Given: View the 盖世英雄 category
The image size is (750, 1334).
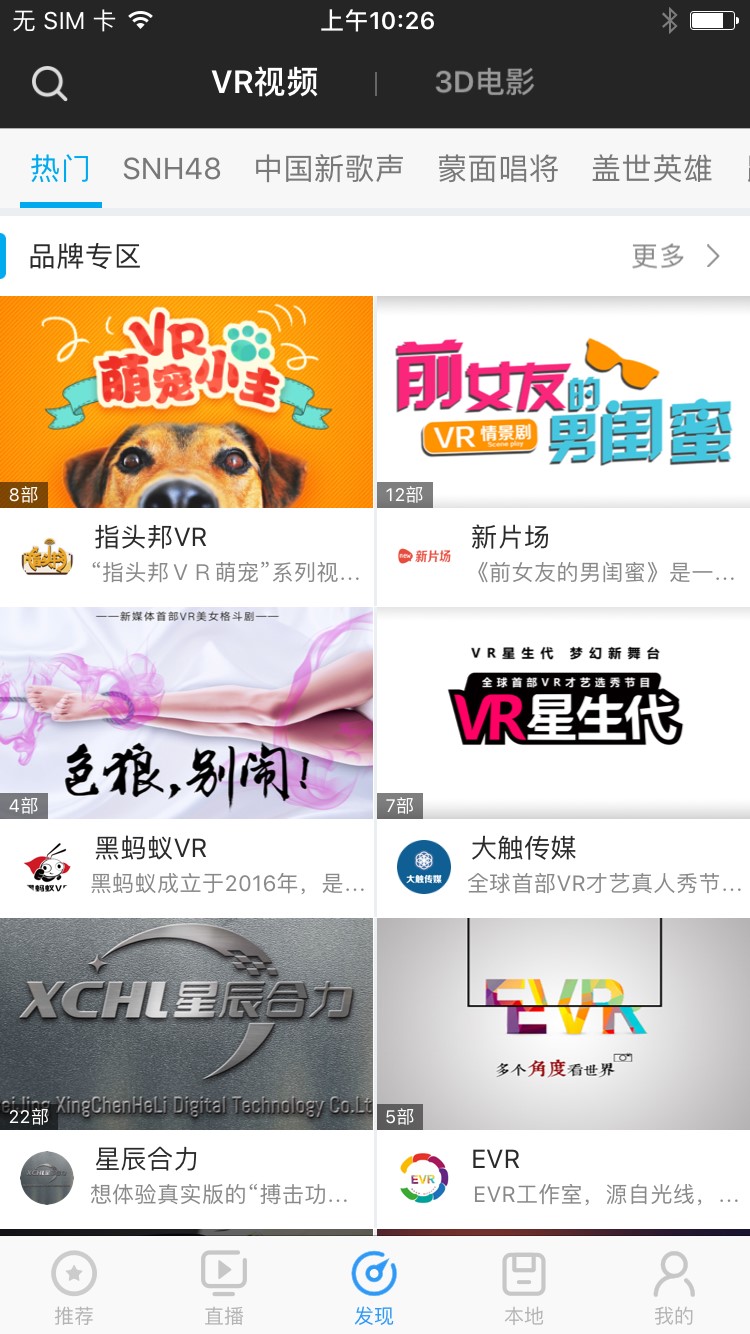Looking at the screenshot, I should (651, 168).
